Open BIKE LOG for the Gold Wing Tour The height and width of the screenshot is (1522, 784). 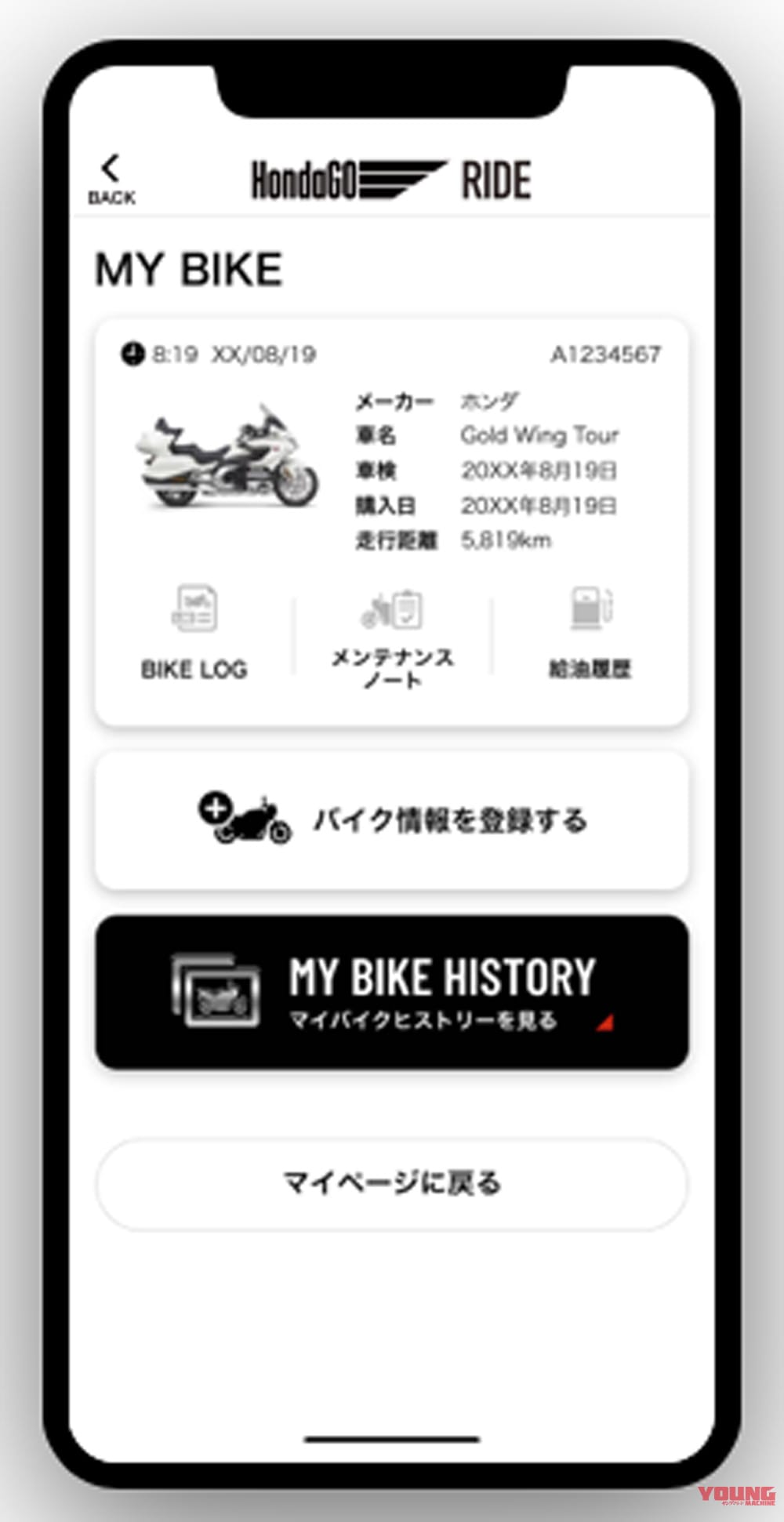tap(194, 632)
